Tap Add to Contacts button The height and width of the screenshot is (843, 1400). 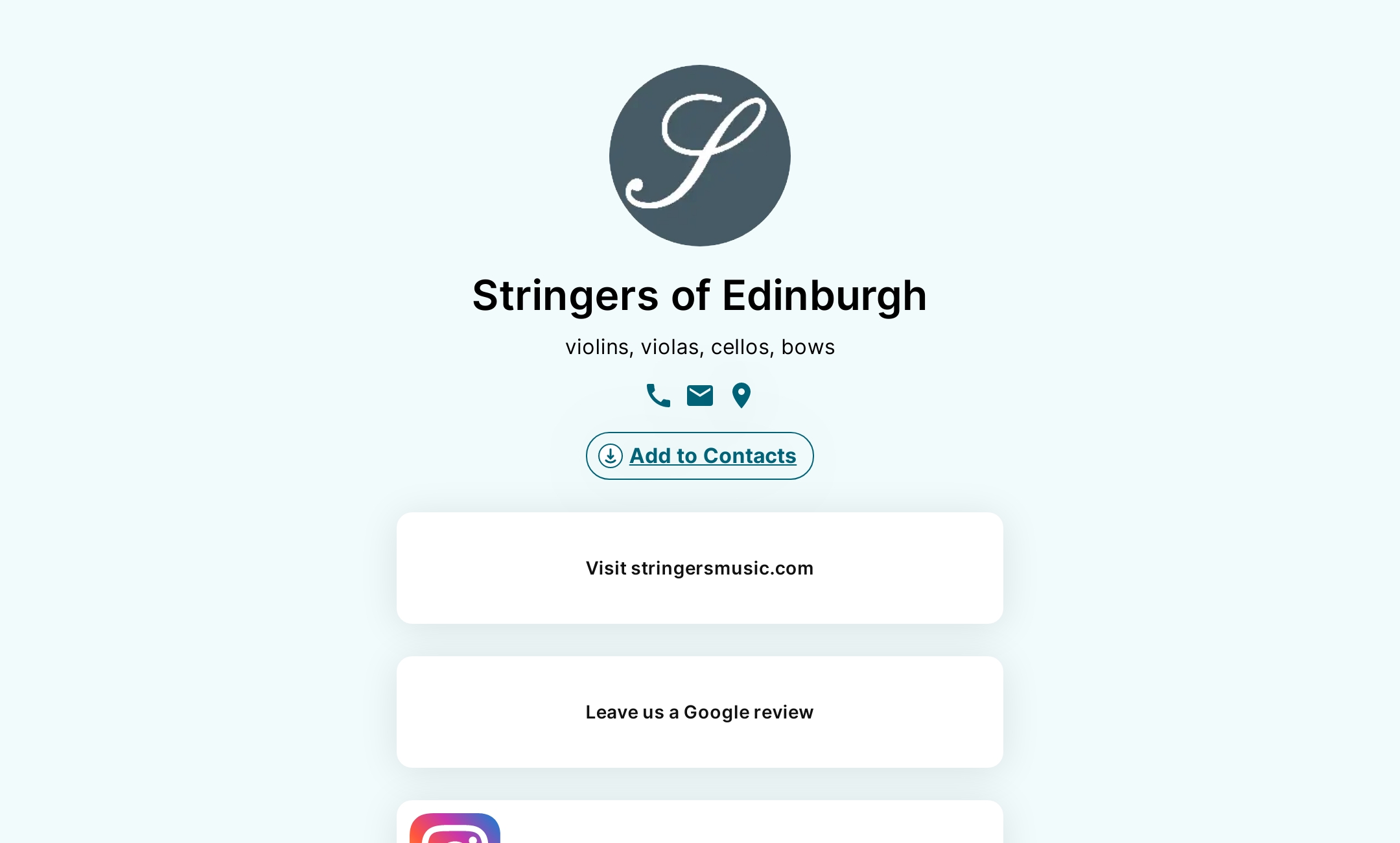[x=700, y=456]
